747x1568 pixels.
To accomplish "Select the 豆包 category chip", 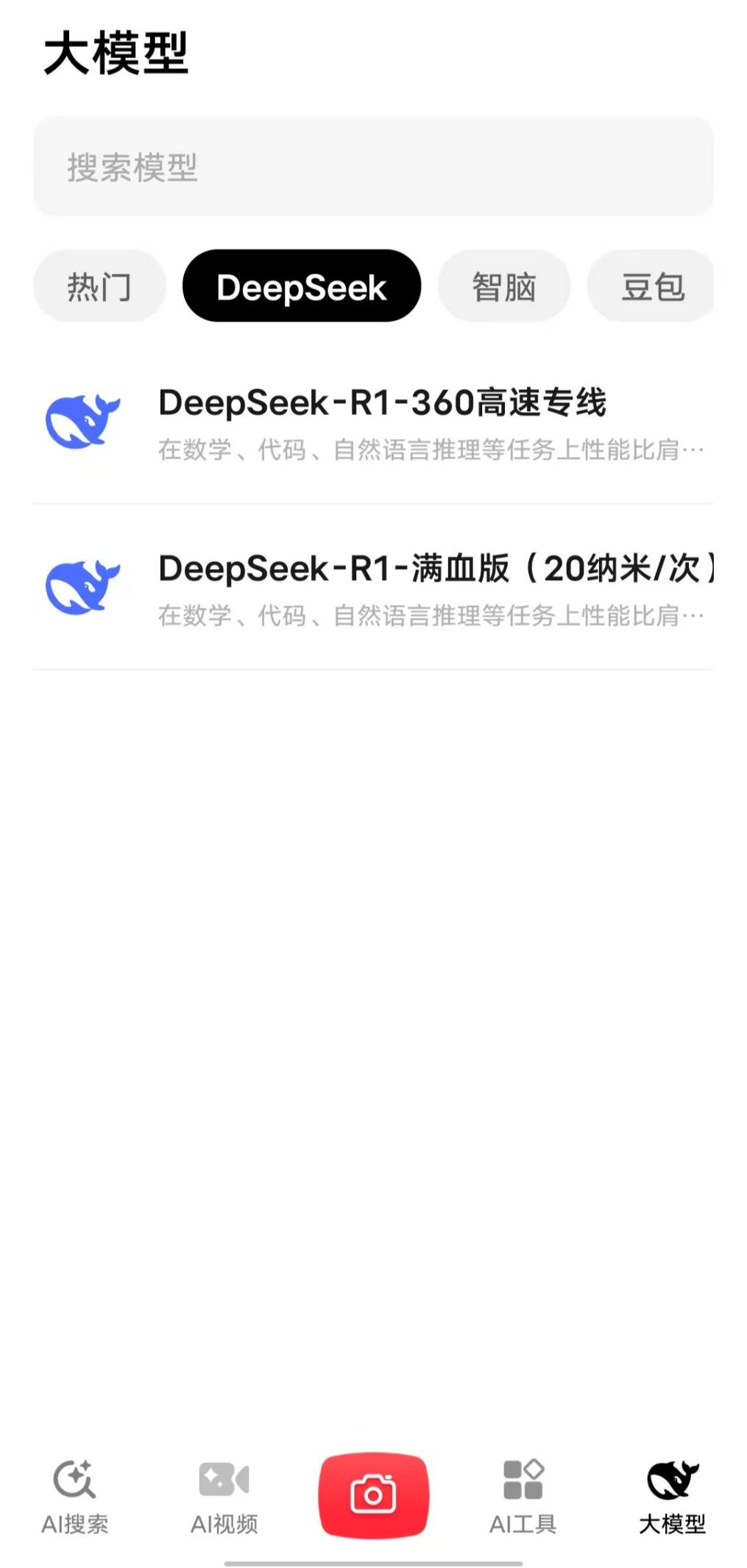I will 652,286.
